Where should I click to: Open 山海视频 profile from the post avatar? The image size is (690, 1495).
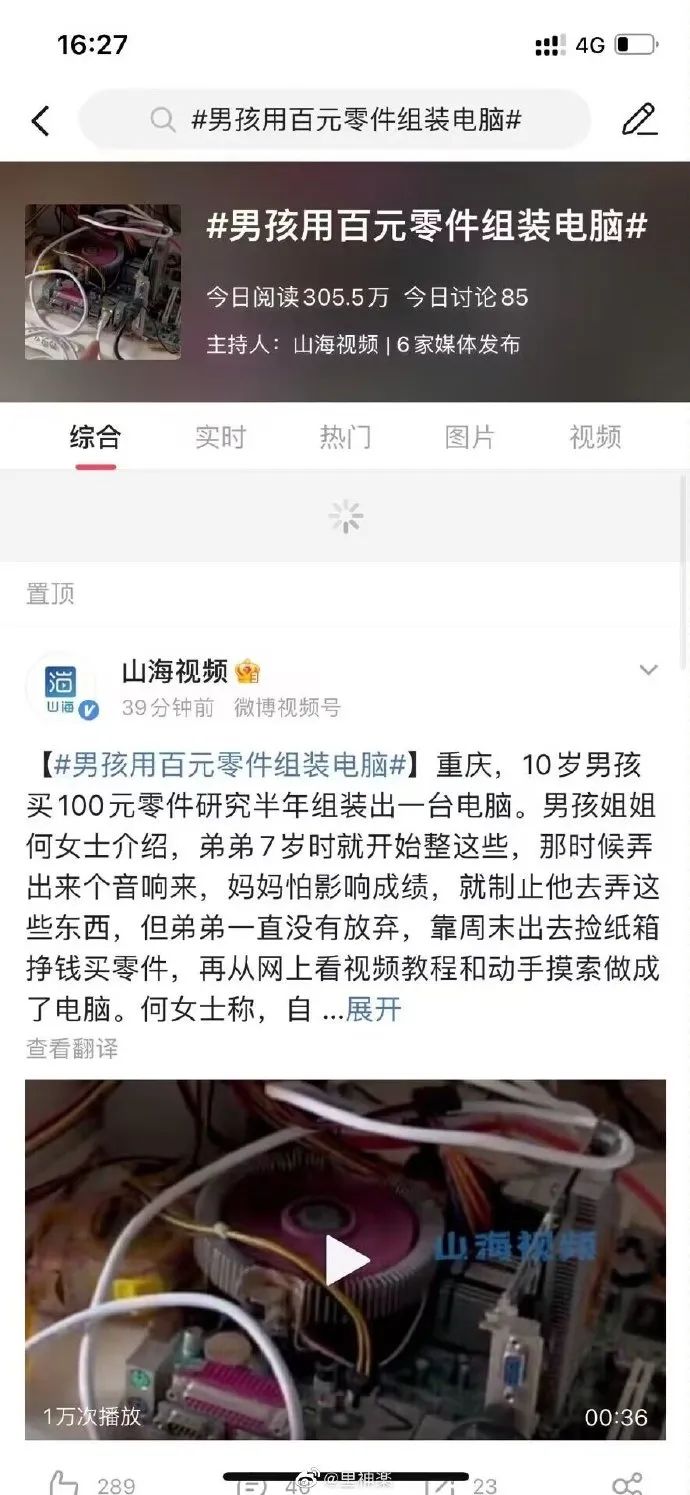coord(61,687)
